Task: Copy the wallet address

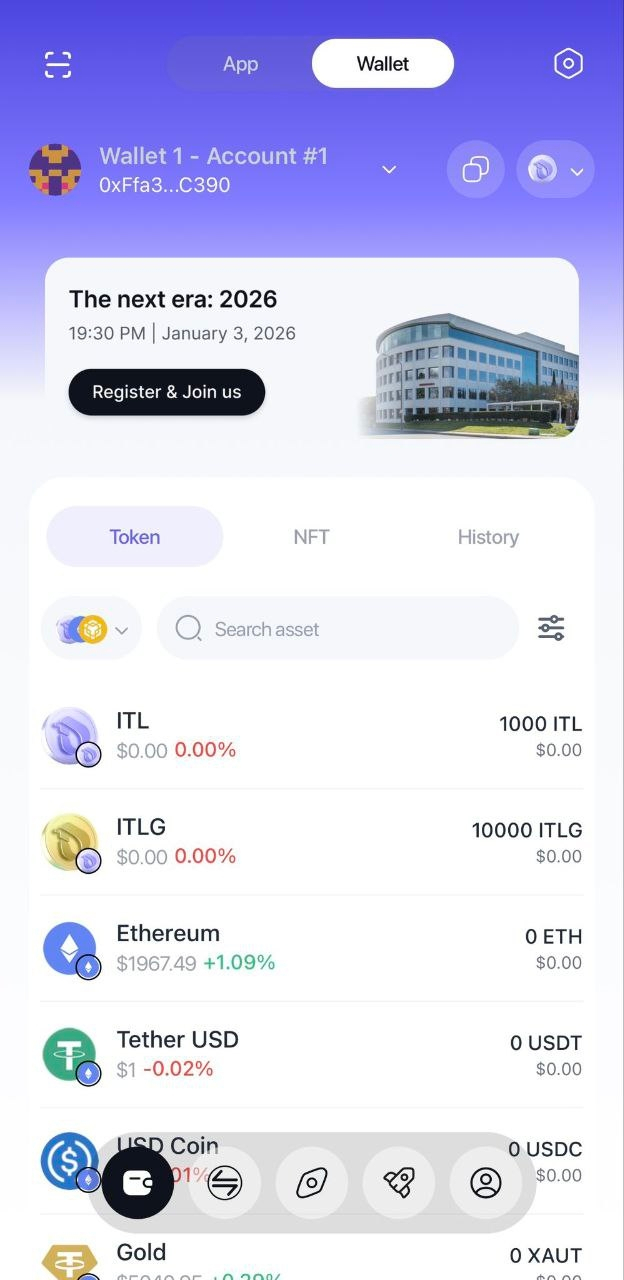Action: (x=475, y=170)
